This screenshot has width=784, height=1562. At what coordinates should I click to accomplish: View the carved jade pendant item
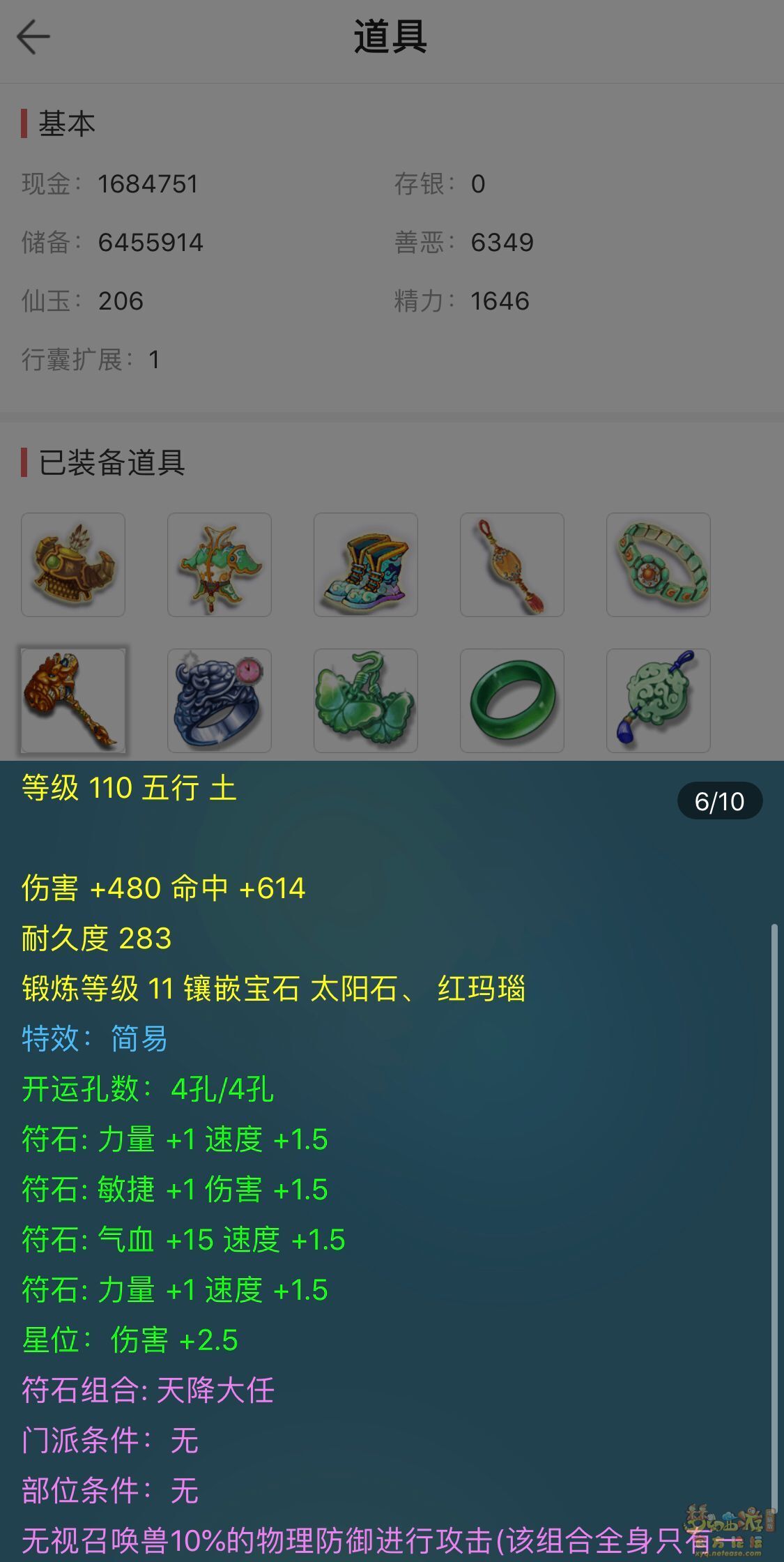(x=659, y=701)
